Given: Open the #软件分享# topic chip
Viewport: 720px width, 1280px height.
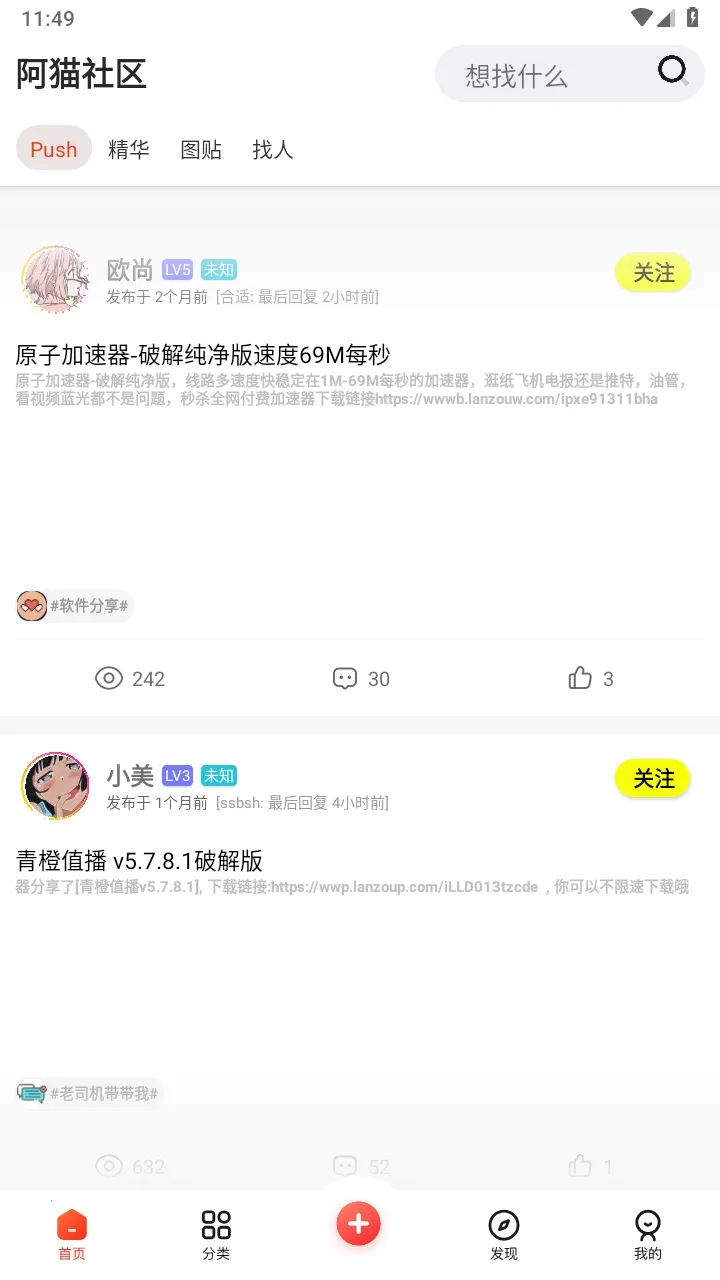Looking at the screenshot, I should (76, 605).
